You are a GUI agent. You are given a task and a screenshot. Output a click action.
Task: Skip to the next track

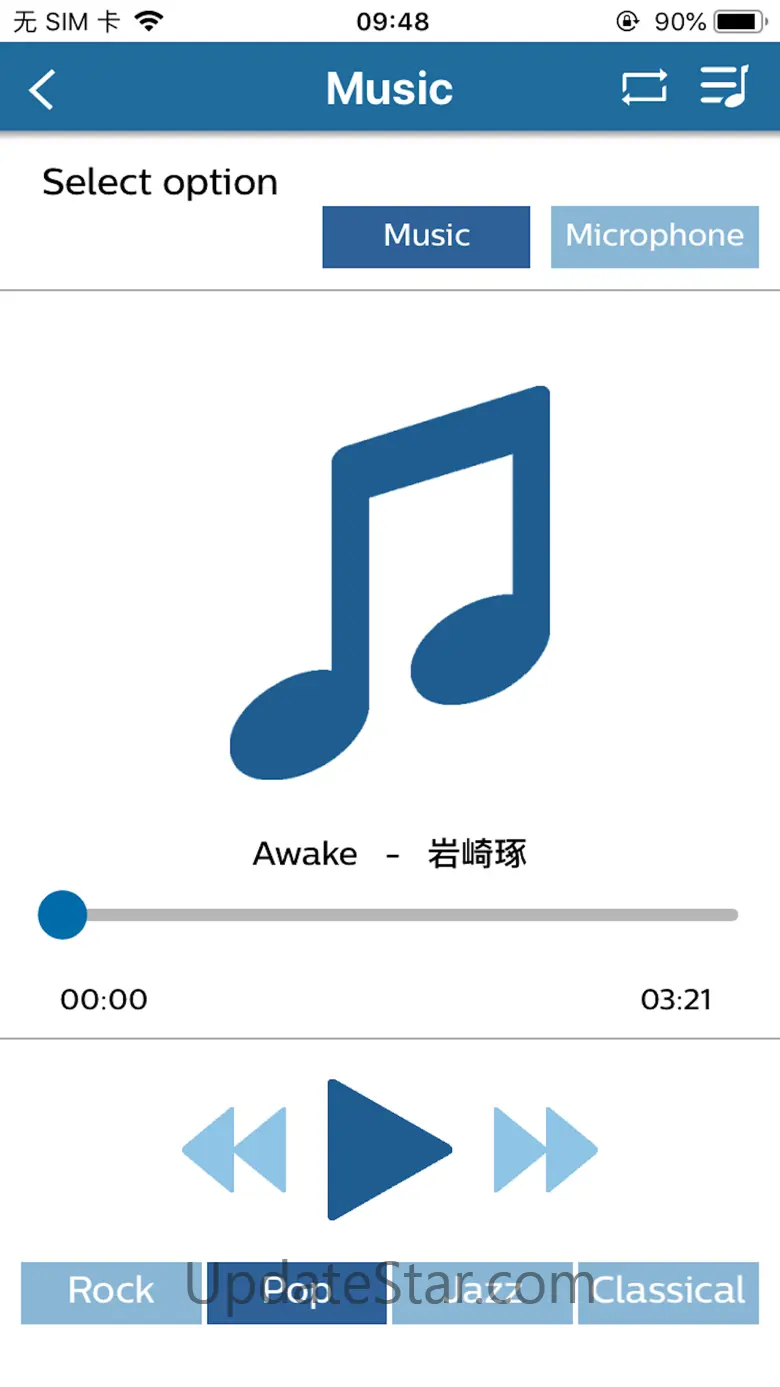coord(545,1150)
